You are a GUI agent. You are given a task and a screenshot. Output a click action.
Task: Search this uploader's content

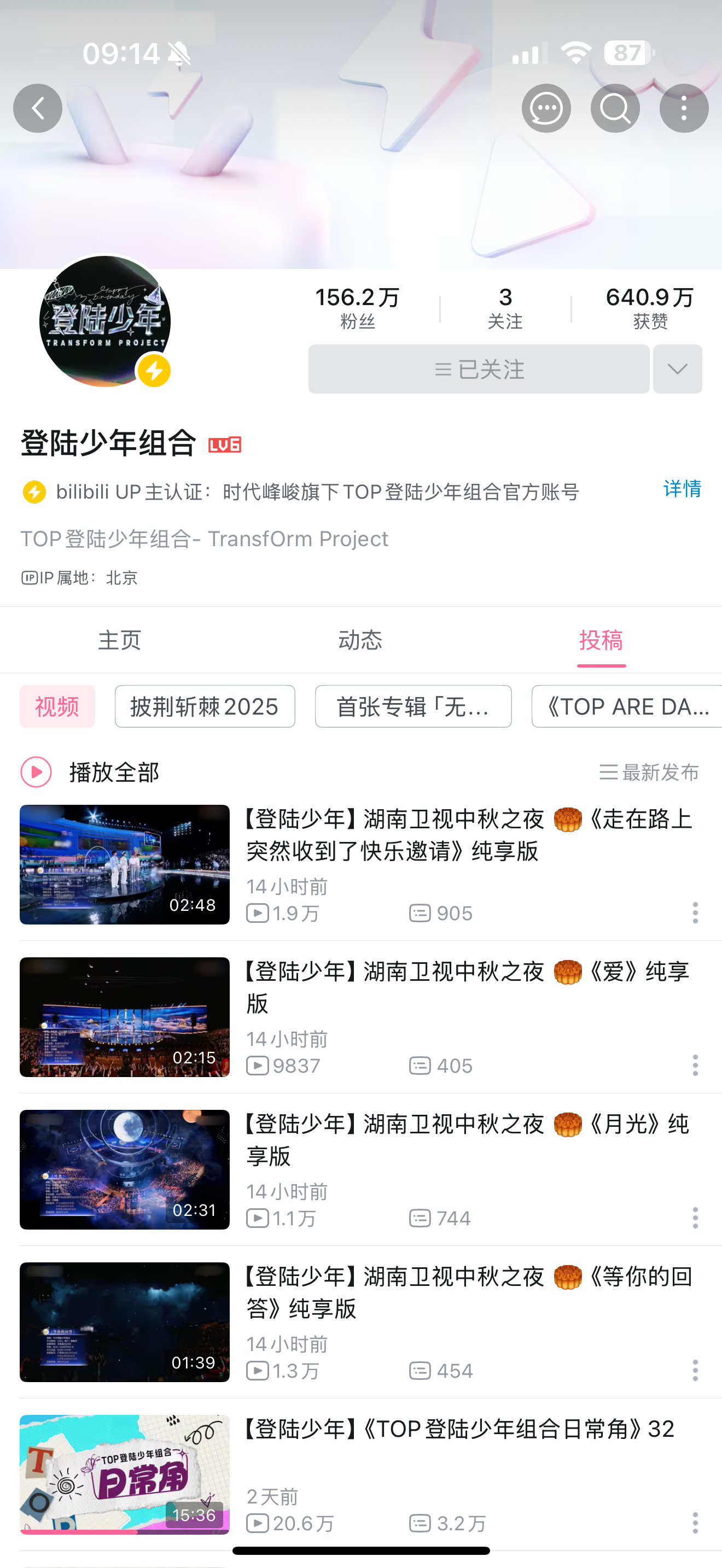615,108
